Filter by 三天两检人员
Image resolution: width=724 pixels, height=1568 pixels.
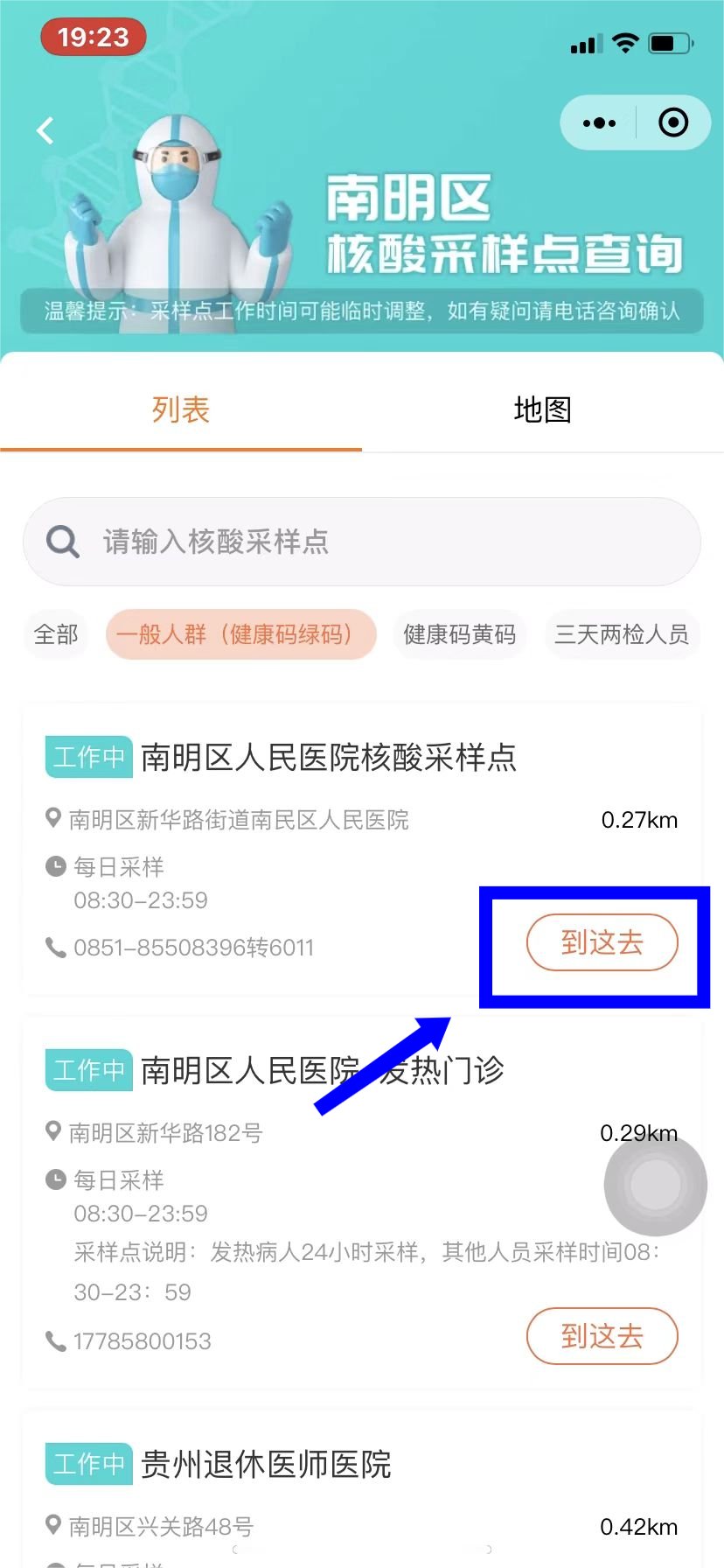[x=622, y=634]
